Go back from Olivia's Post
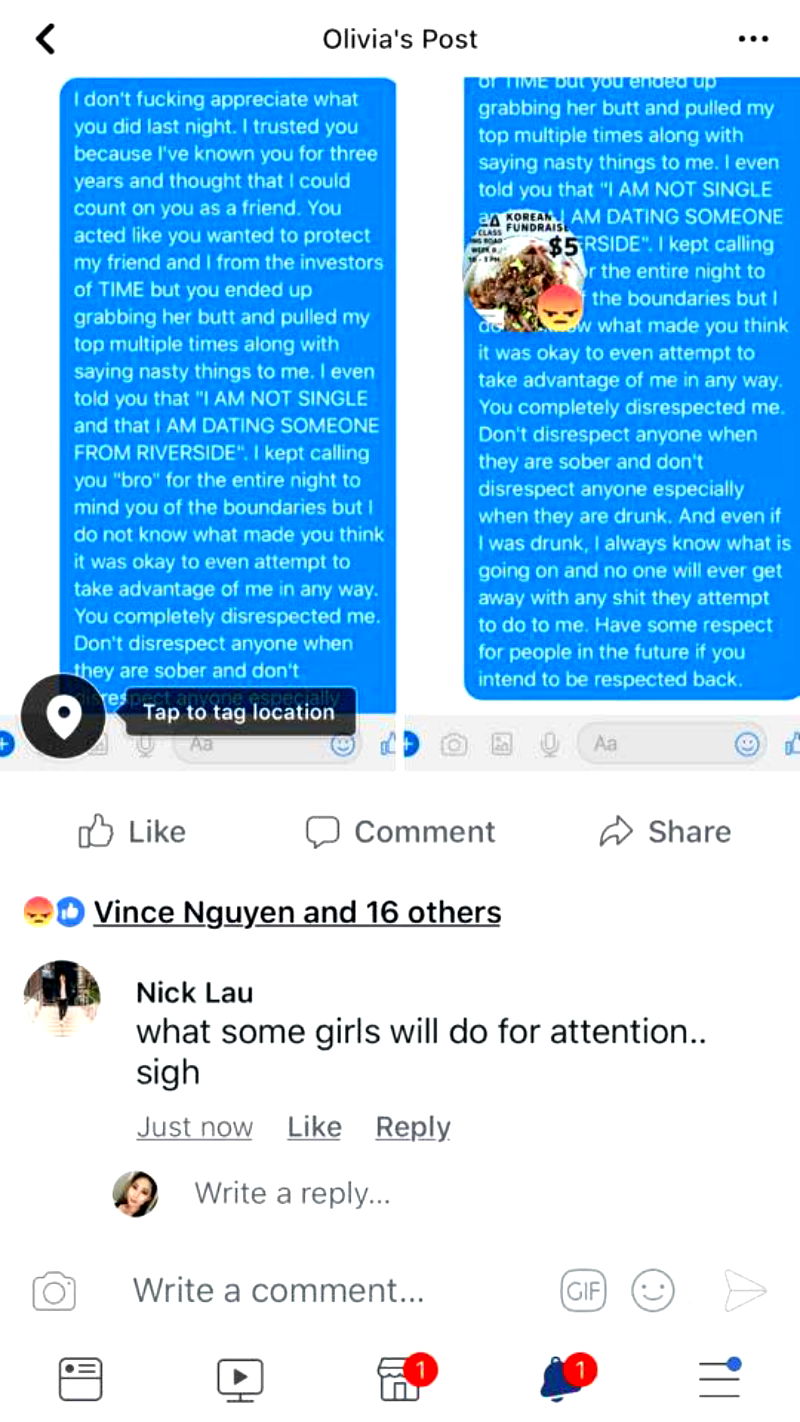Viewport: 800px width, 1422px height. 45,39
